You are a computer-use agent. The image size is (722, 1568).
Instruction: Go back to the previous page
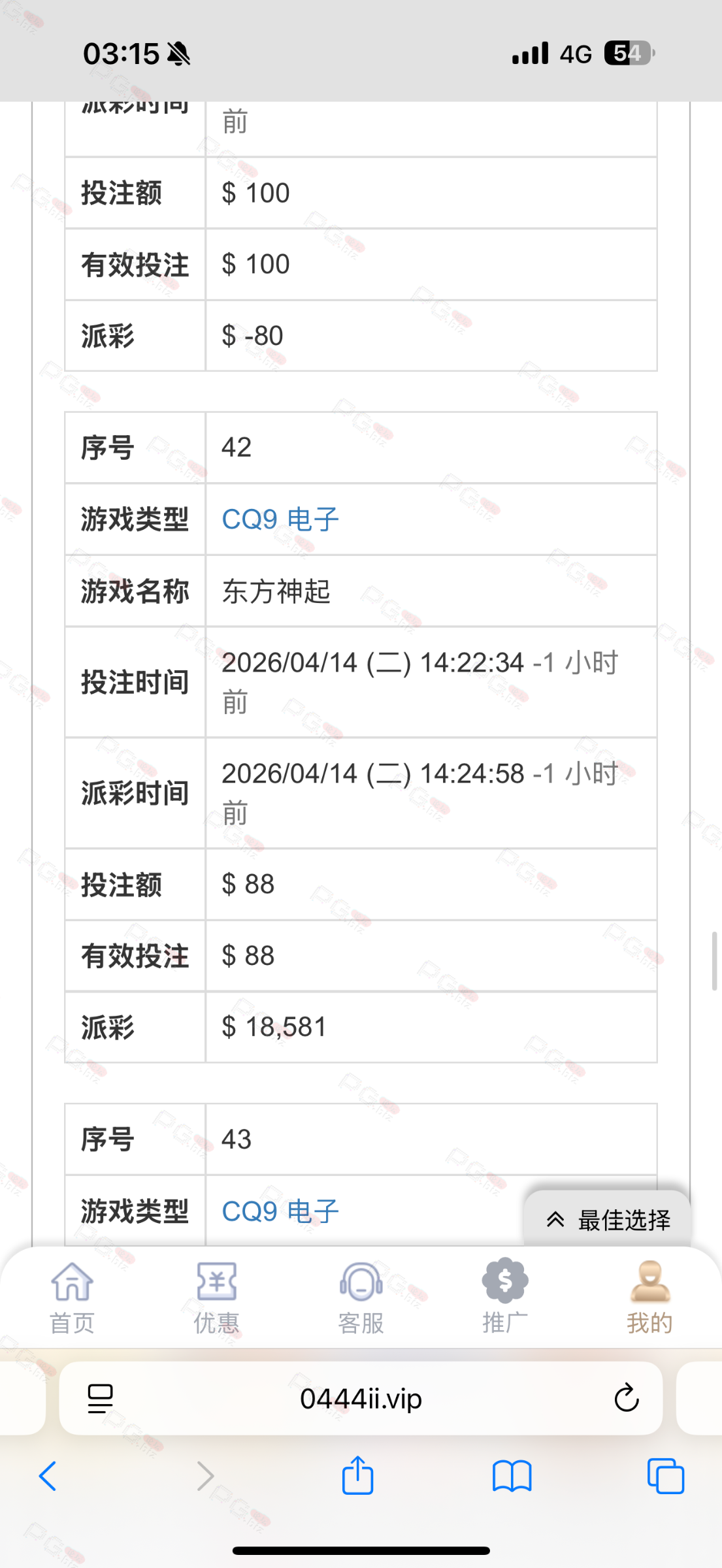(48, 1476)
